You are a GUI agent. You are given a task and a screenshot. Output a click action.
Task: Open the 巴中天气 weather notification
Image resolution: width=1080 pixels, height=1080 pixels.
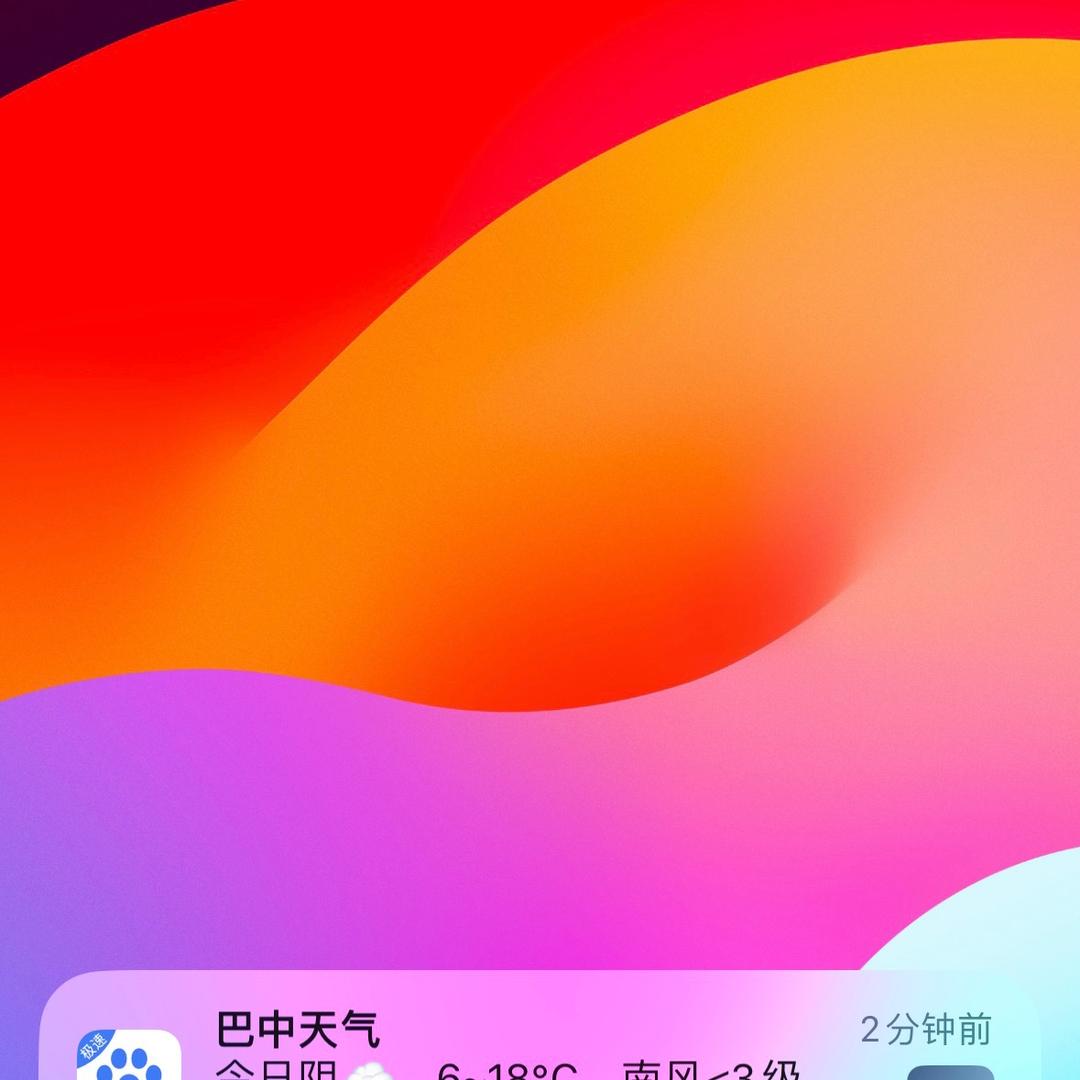[540, 1026]
